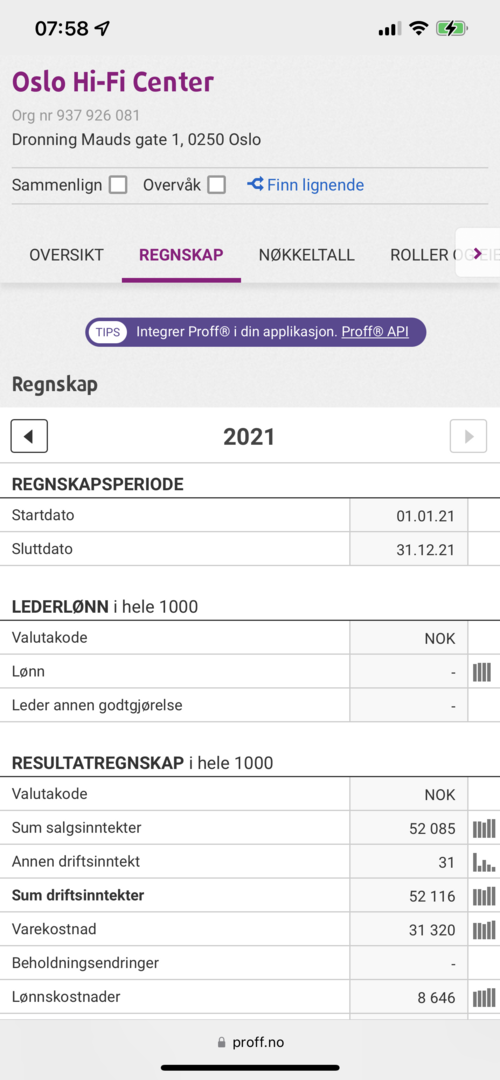
Task: Check the Sammenlign checkbox
Action: (118, 185)
